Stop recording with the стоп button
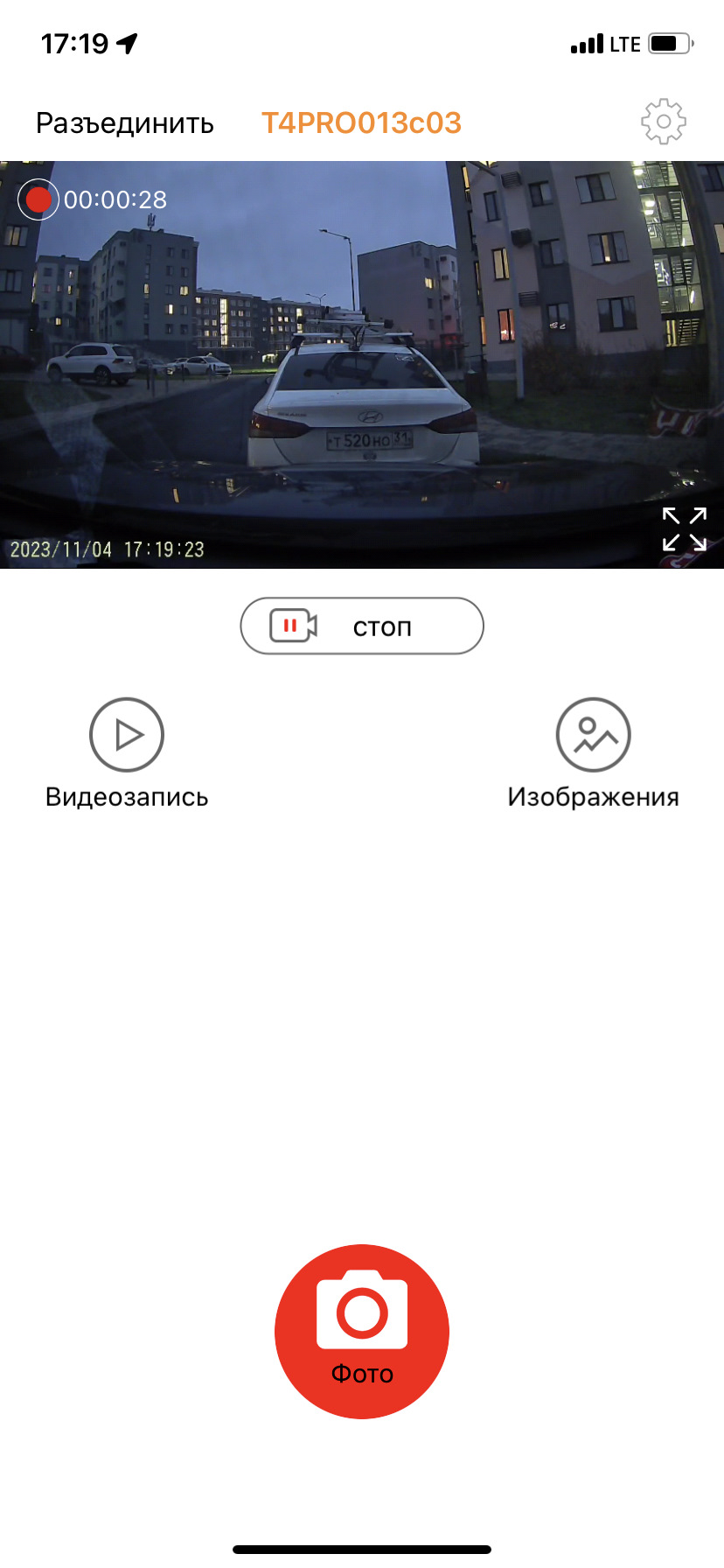This screenshot has width=724, height=1568. pyautogui.click(x=362, y=626)
